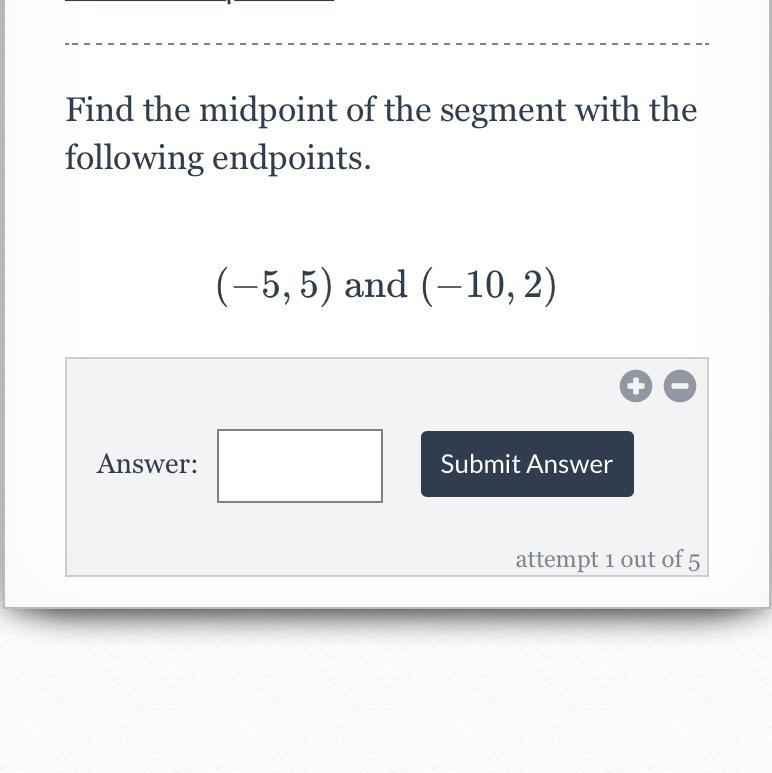Tap the minus icon to remove a field

pyautogui.click(x=680, y=386)
